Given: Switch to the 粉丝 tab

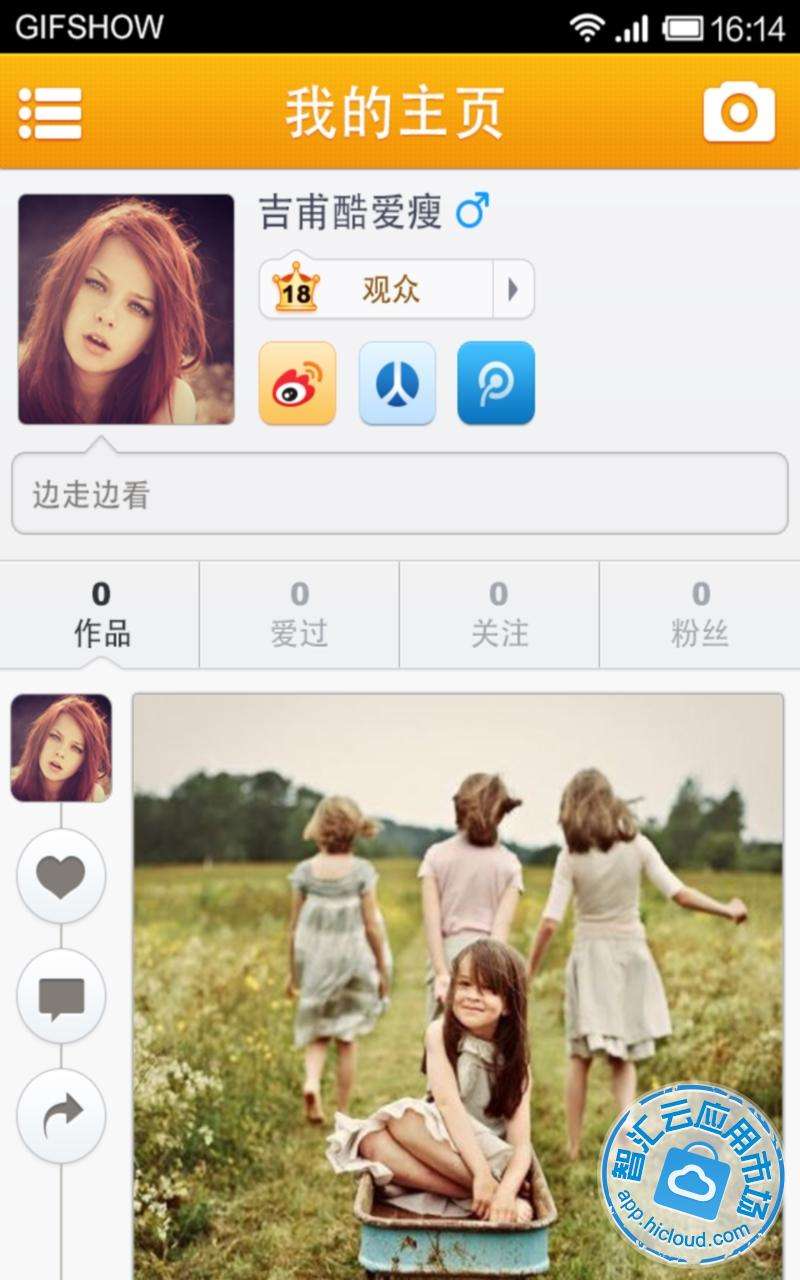Looking at the screenshot, I should [x=700, y=614].
